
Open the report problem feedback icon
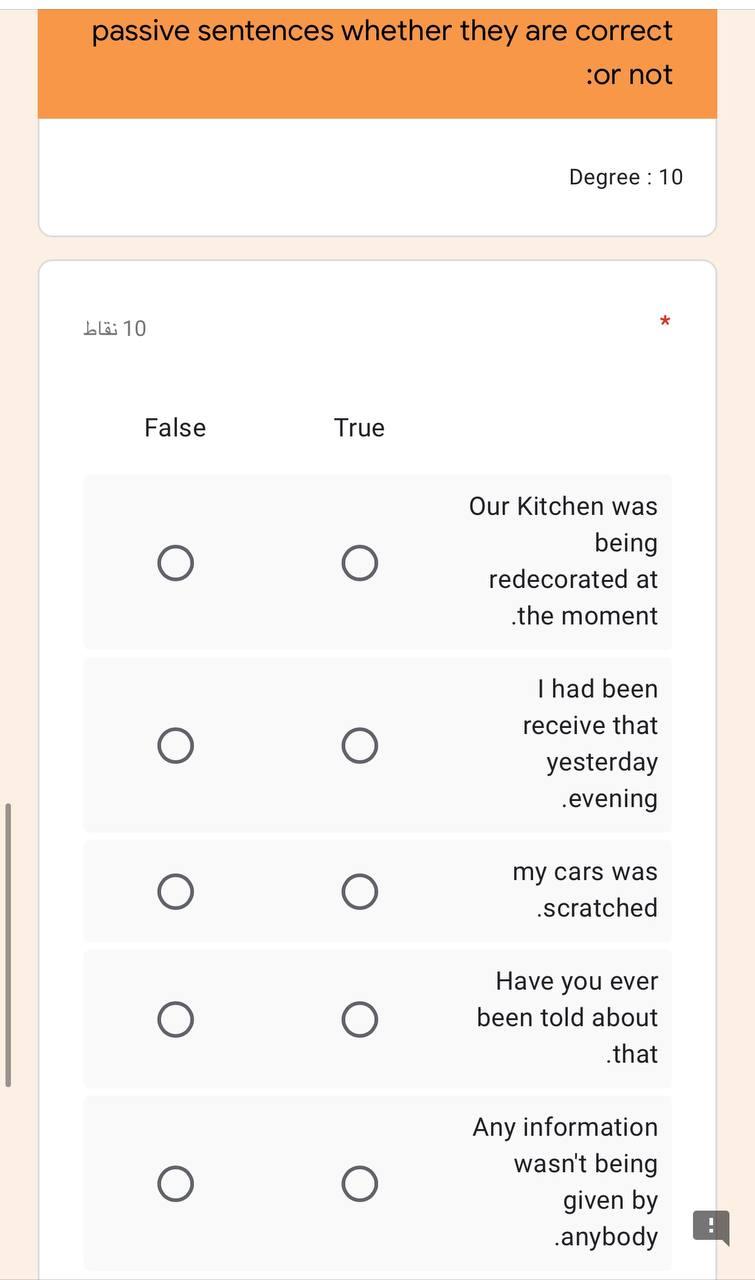[710, 1226]
